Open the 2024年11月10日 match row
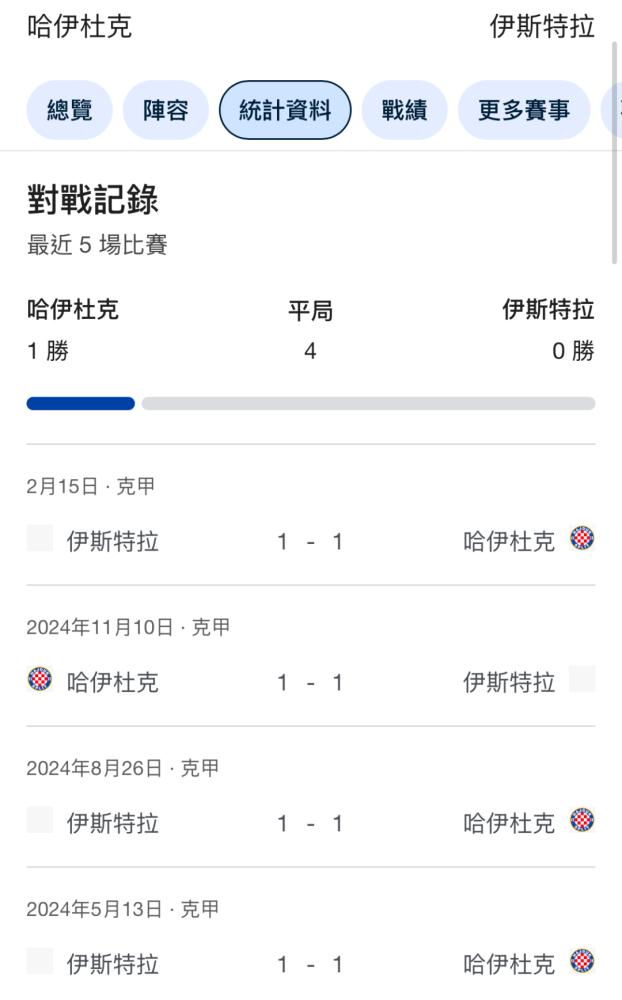The height and width of the screenshot is (1000, 622). 311,656
